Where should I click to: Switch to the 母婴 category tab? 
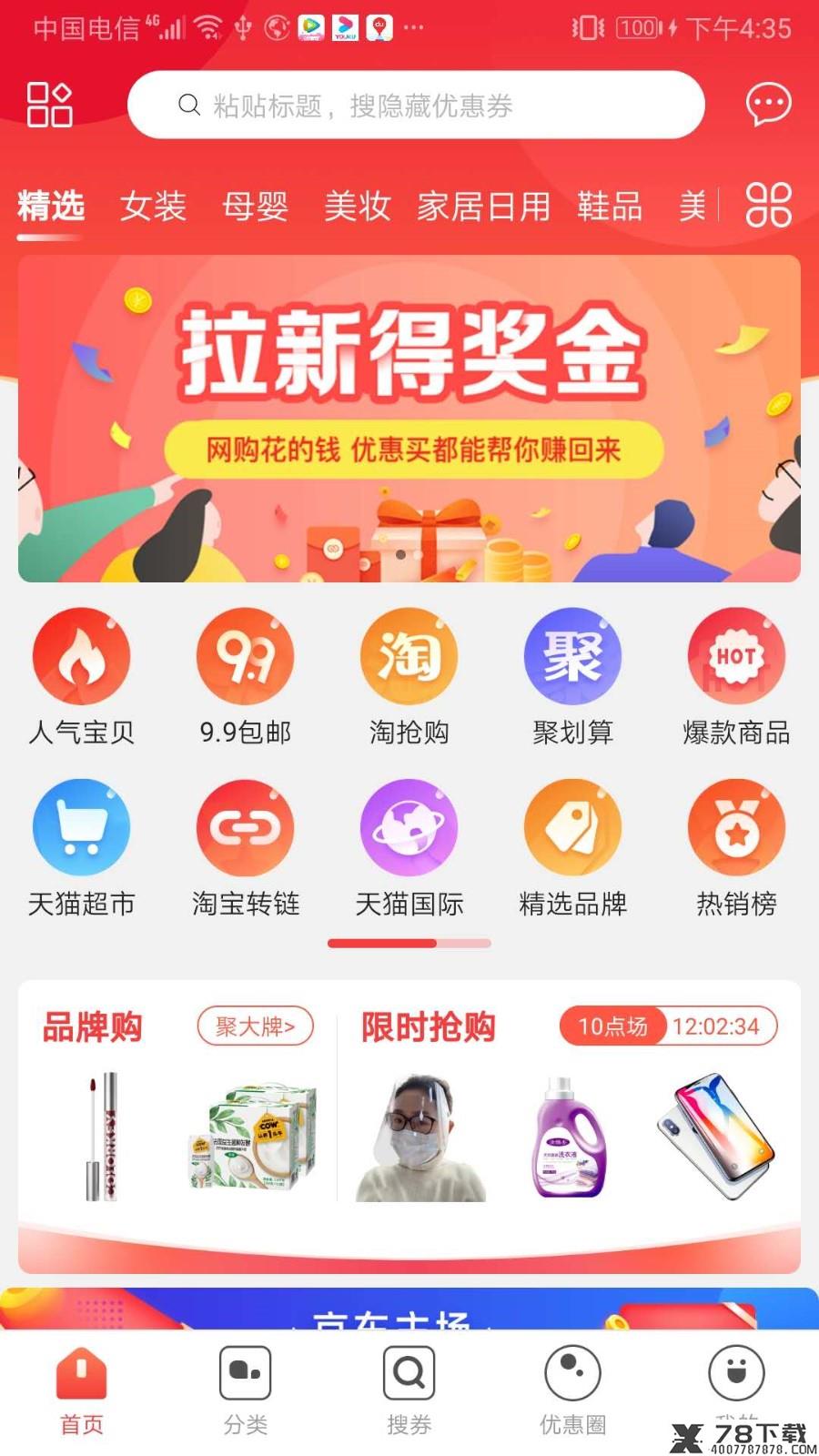point(256,207)
